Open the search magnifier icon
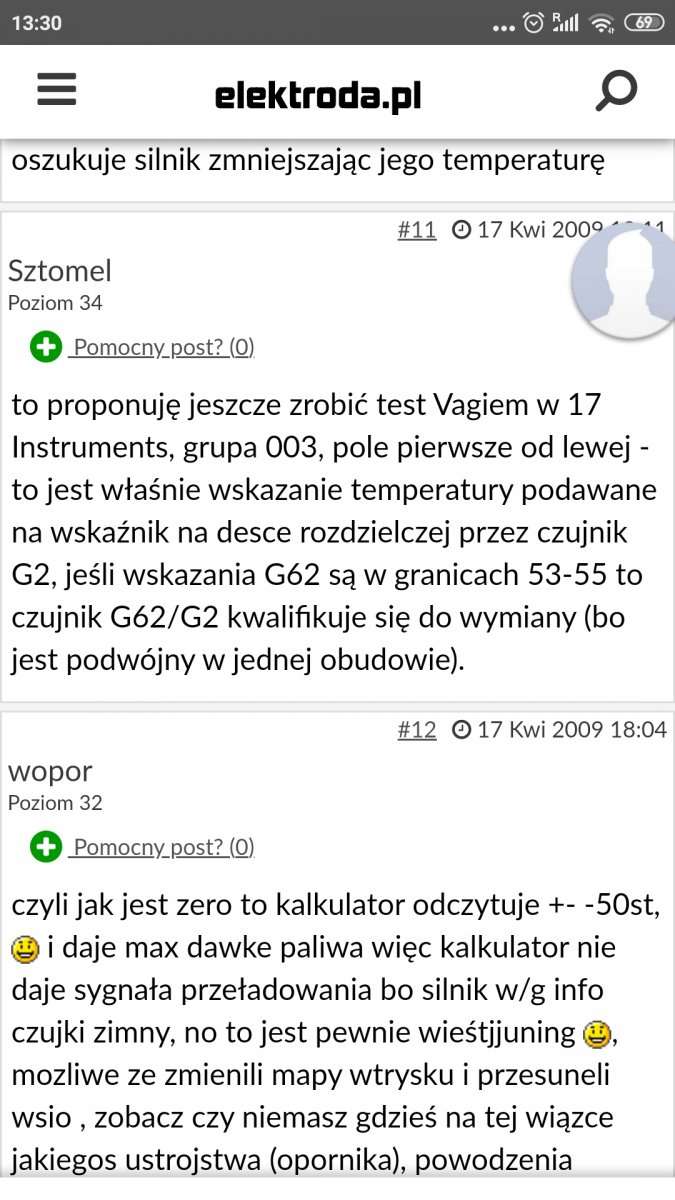 click(x=616, y=91)
